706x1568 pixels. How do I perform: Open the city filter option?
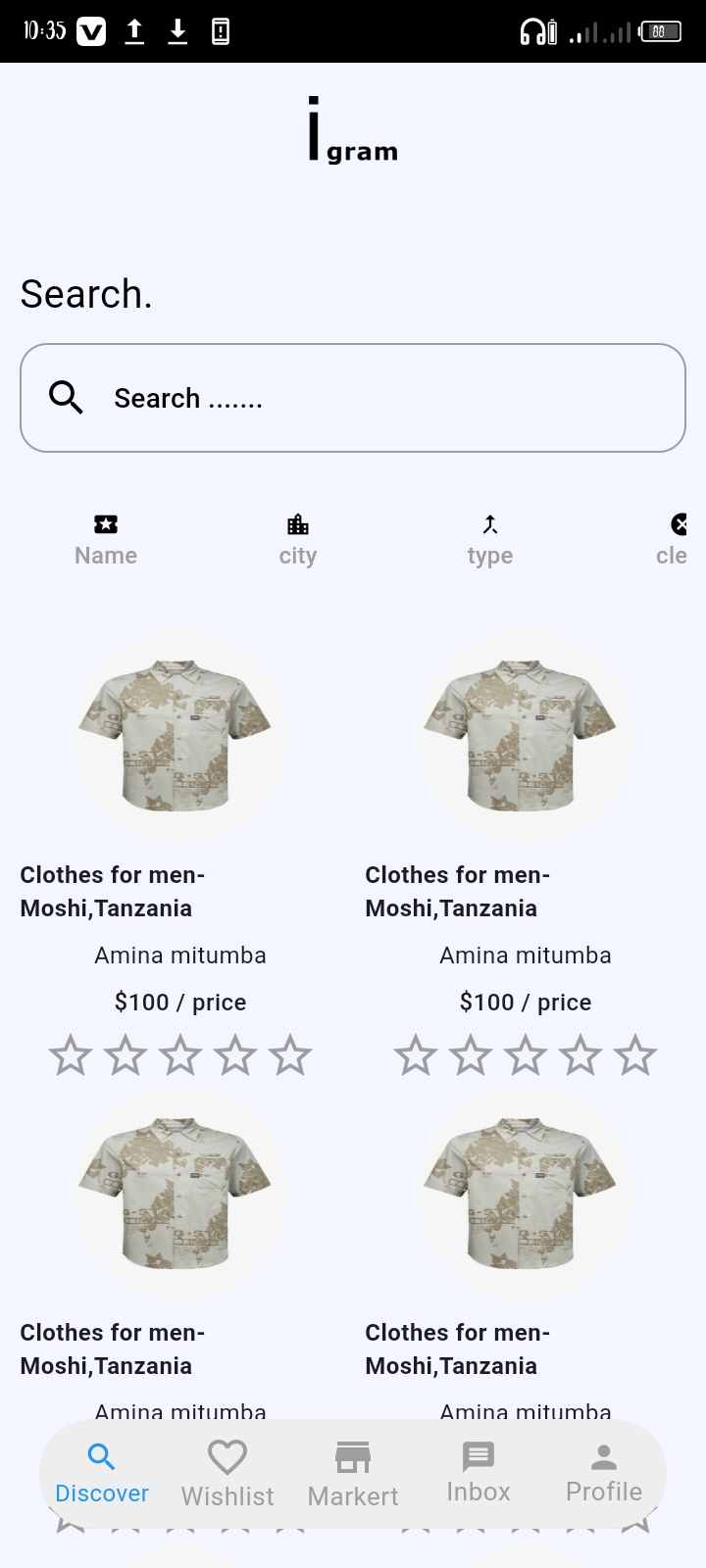tap(297, 555)
